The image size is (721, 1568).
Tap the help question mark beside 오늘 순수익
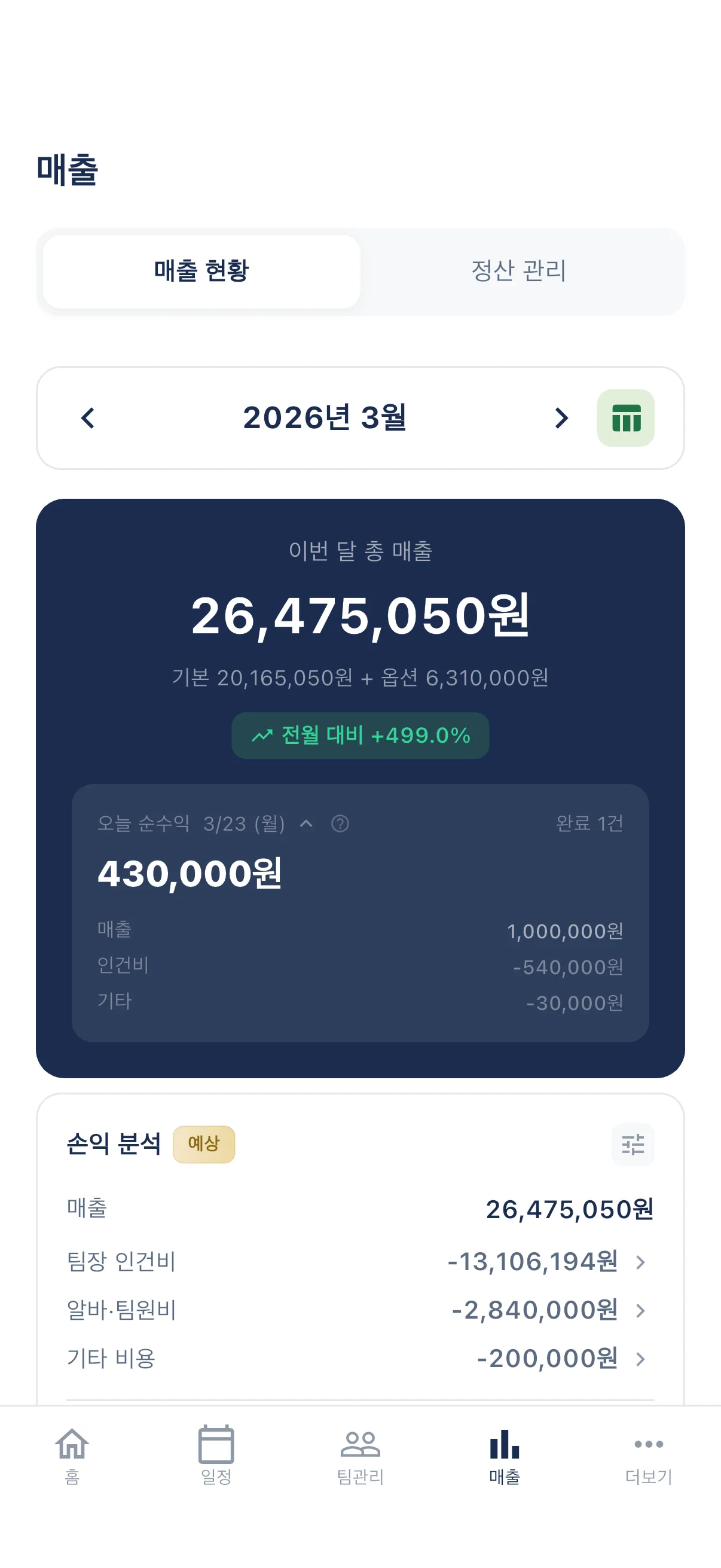[x=340, y=825]
